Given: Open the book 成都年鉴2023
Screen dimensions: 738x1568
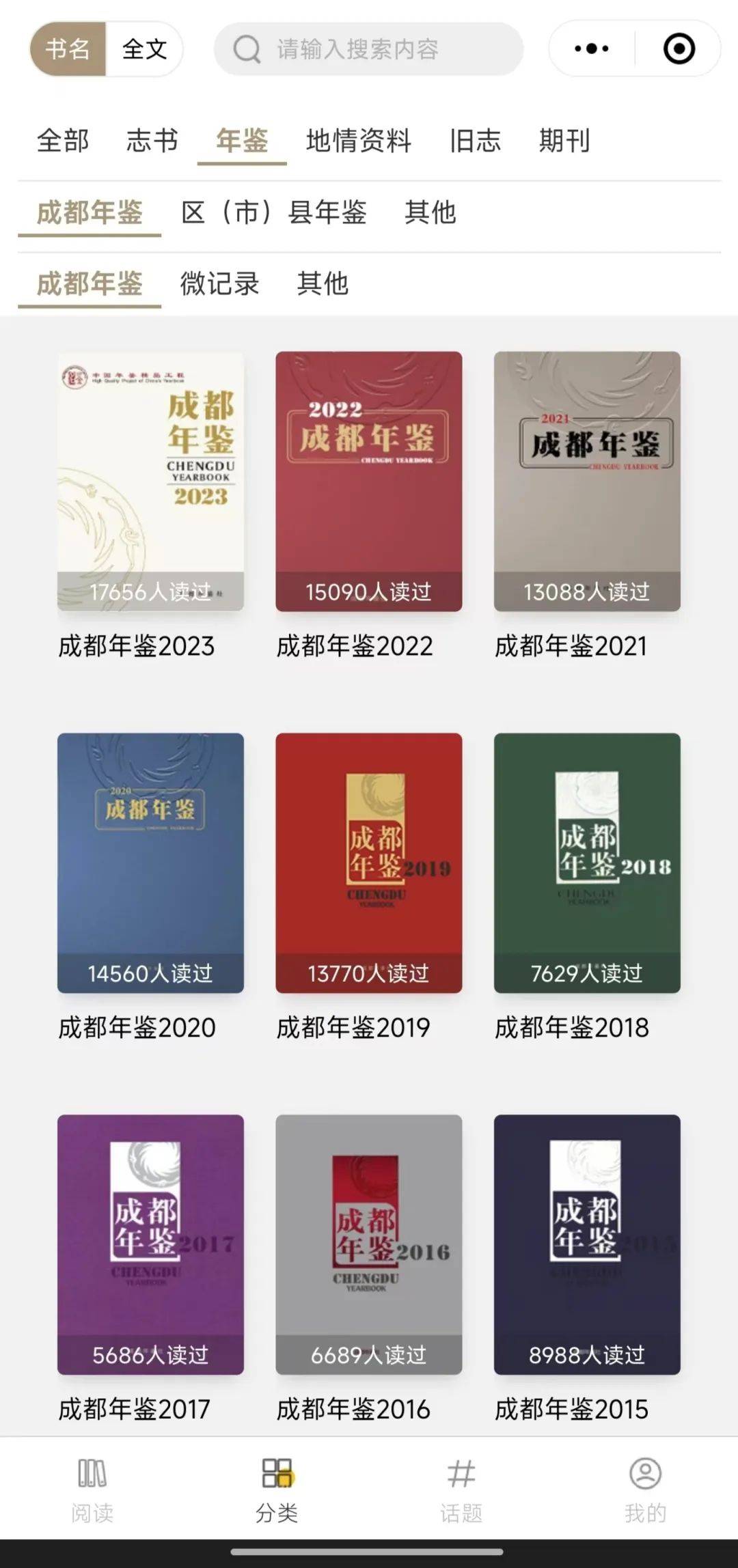Looking at the screenshot, I should 150,481.
